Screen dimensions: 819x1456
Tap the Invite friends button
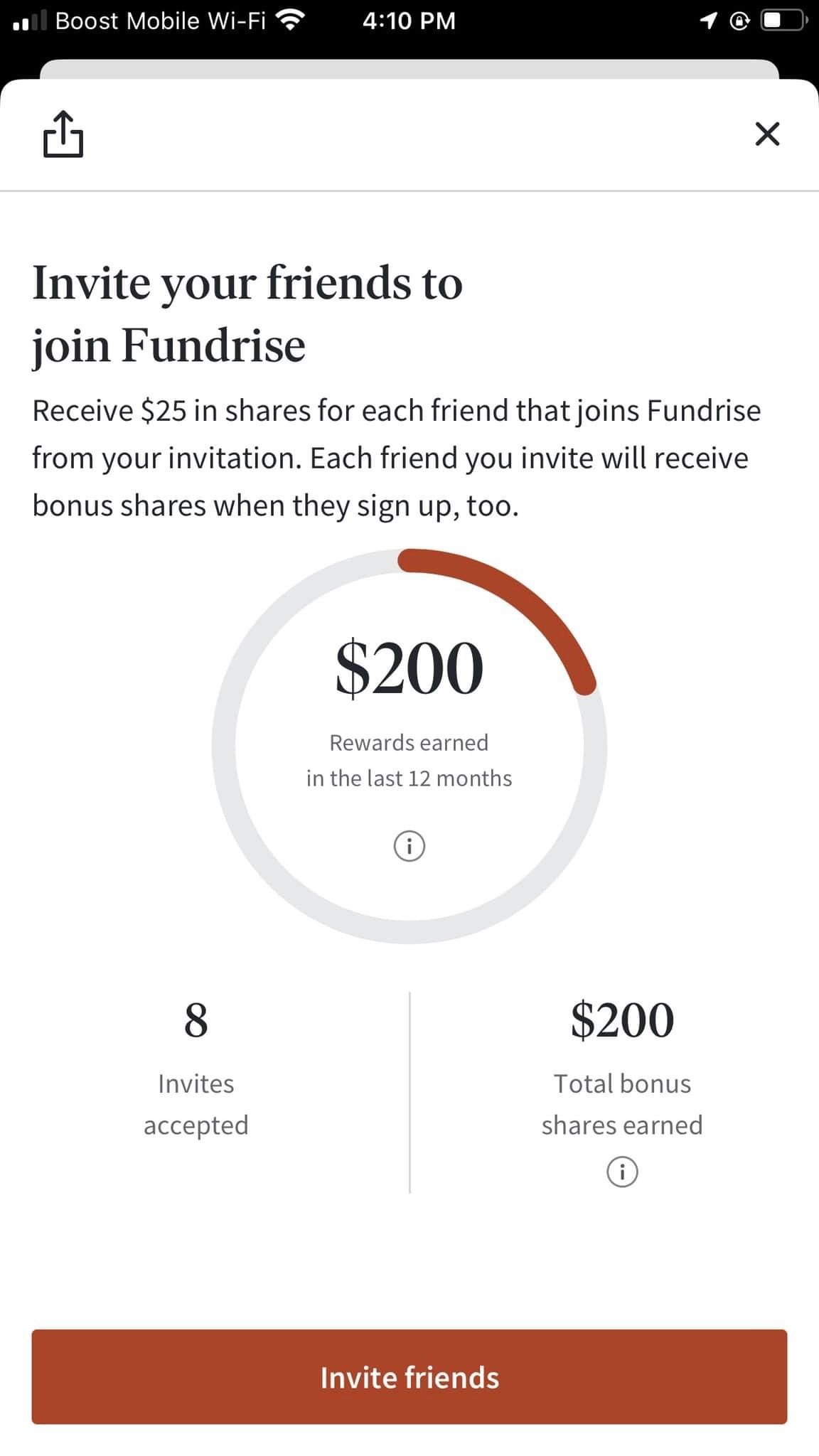pyautogui.click(x=409, y=1377)
